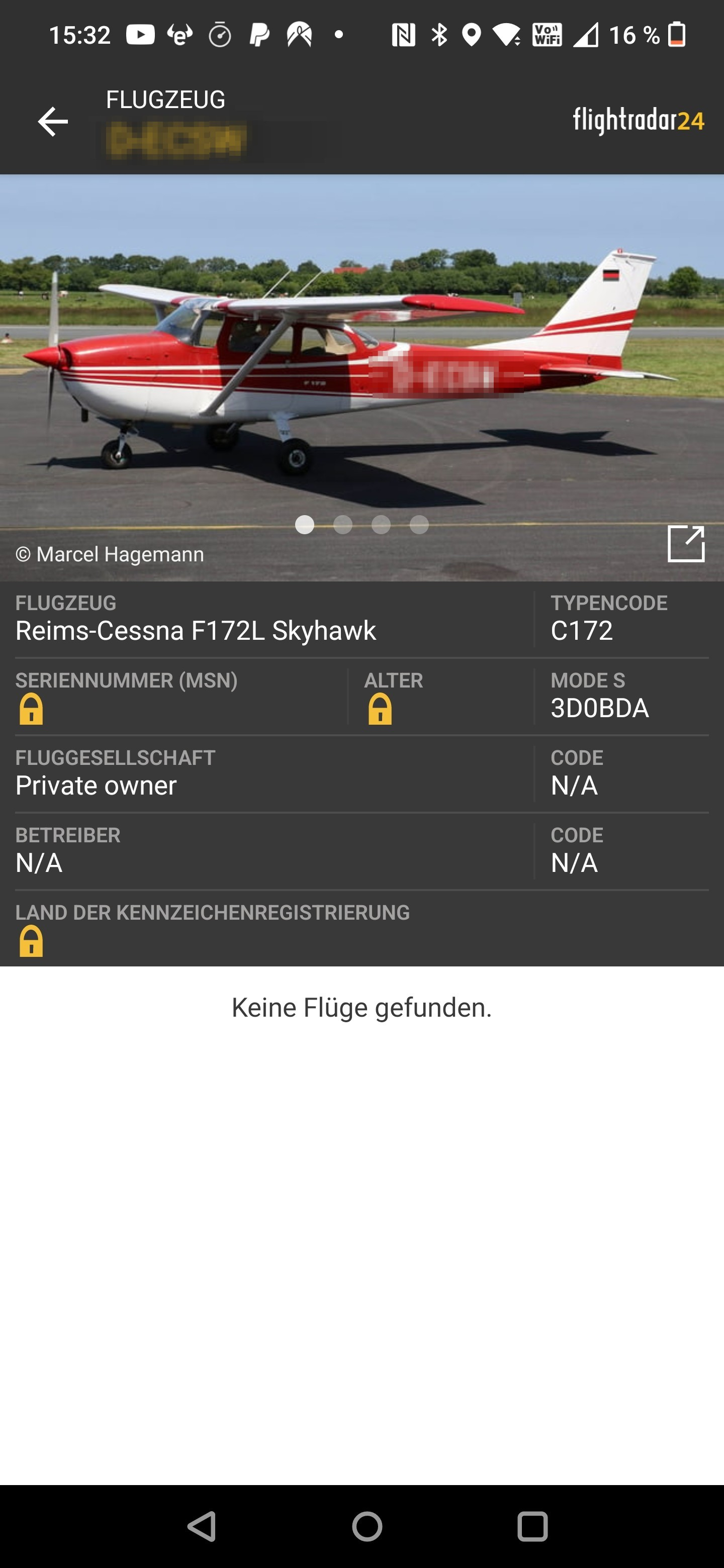Image resolution: width=724 pixels, height=1568 pixels.
Task: Unlock the Seriennummer (MSN) field
Action: click(31, 709)
